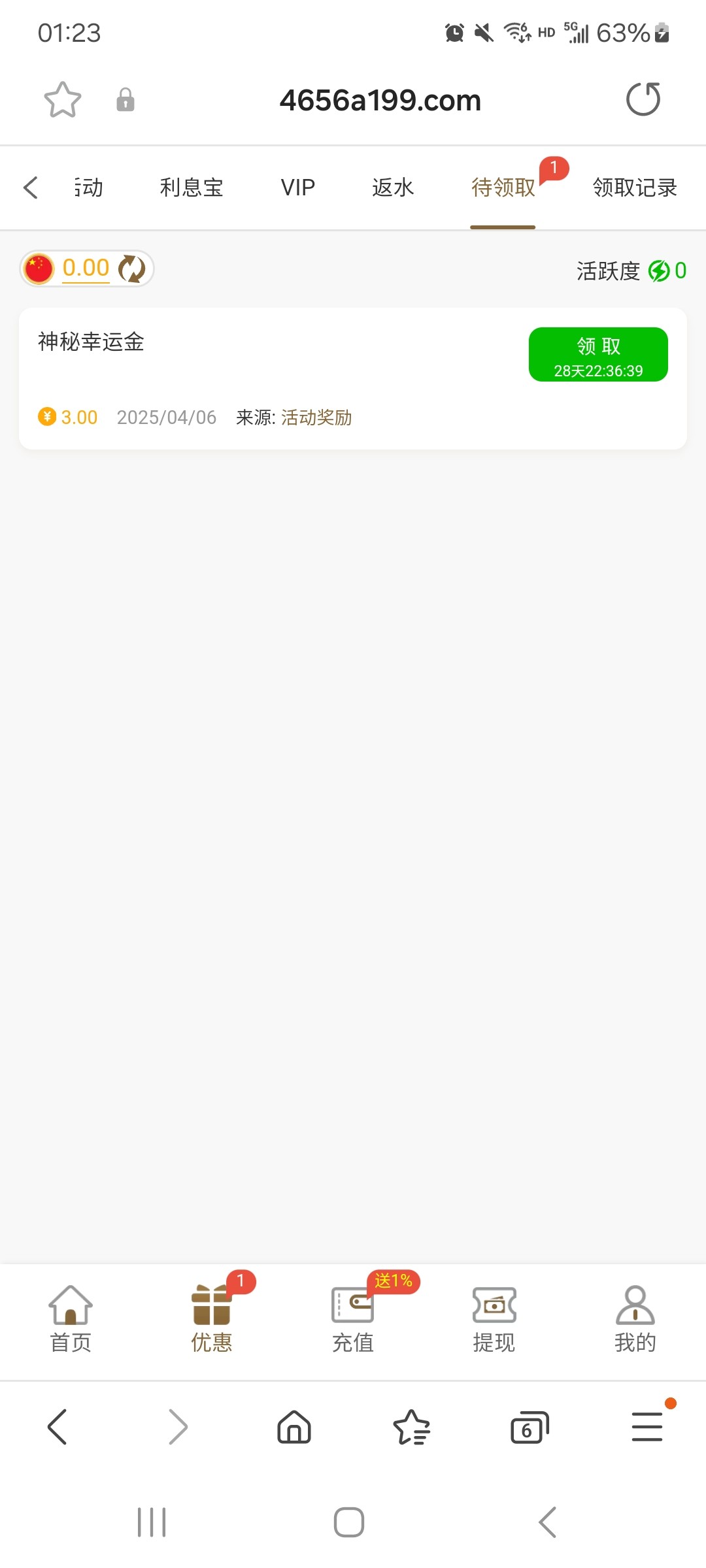The width and height of the screenshot is (706, 1568).
Task: Select the 待领取 tab
Action: [x=503, y=188]
